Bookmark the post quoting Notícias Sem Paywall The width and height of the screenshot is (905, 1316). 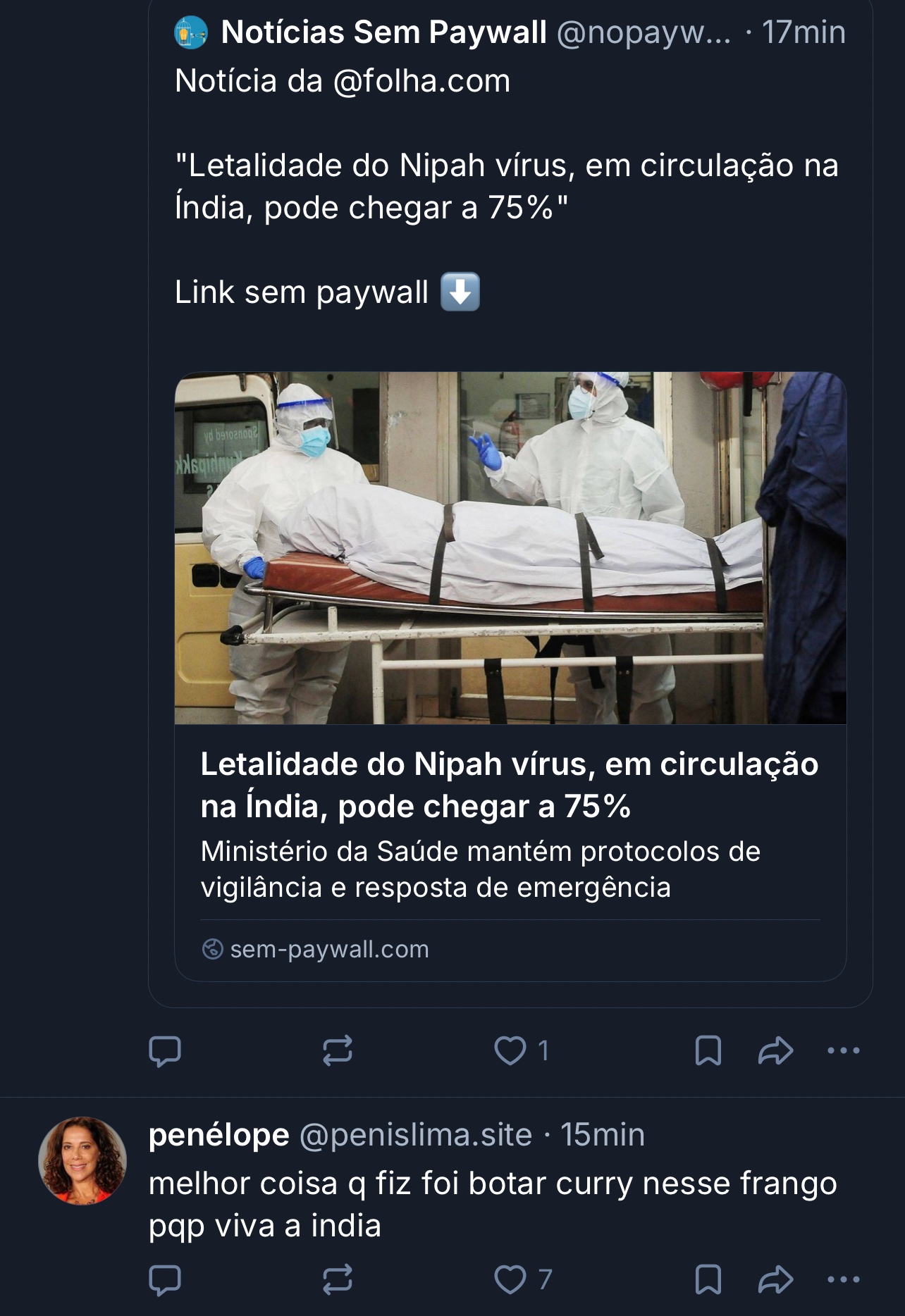point(708,1051)
